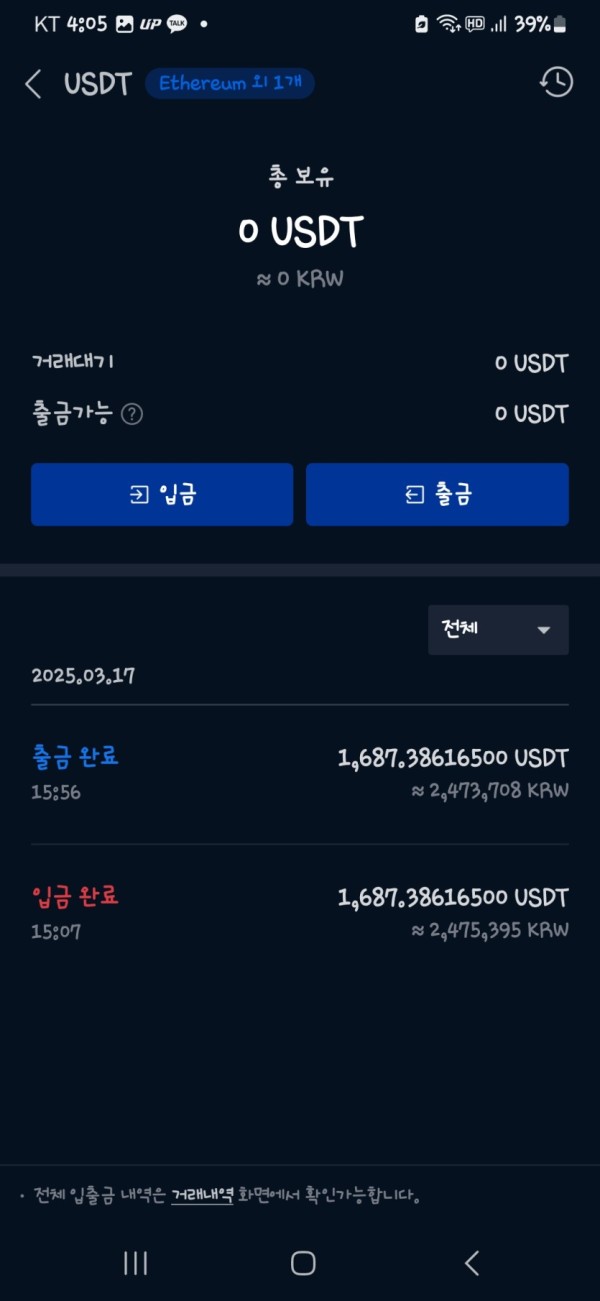Open system recent apps
Image resolution: width=600 pixels, height=1301 pixels.
click(135, 1263)
